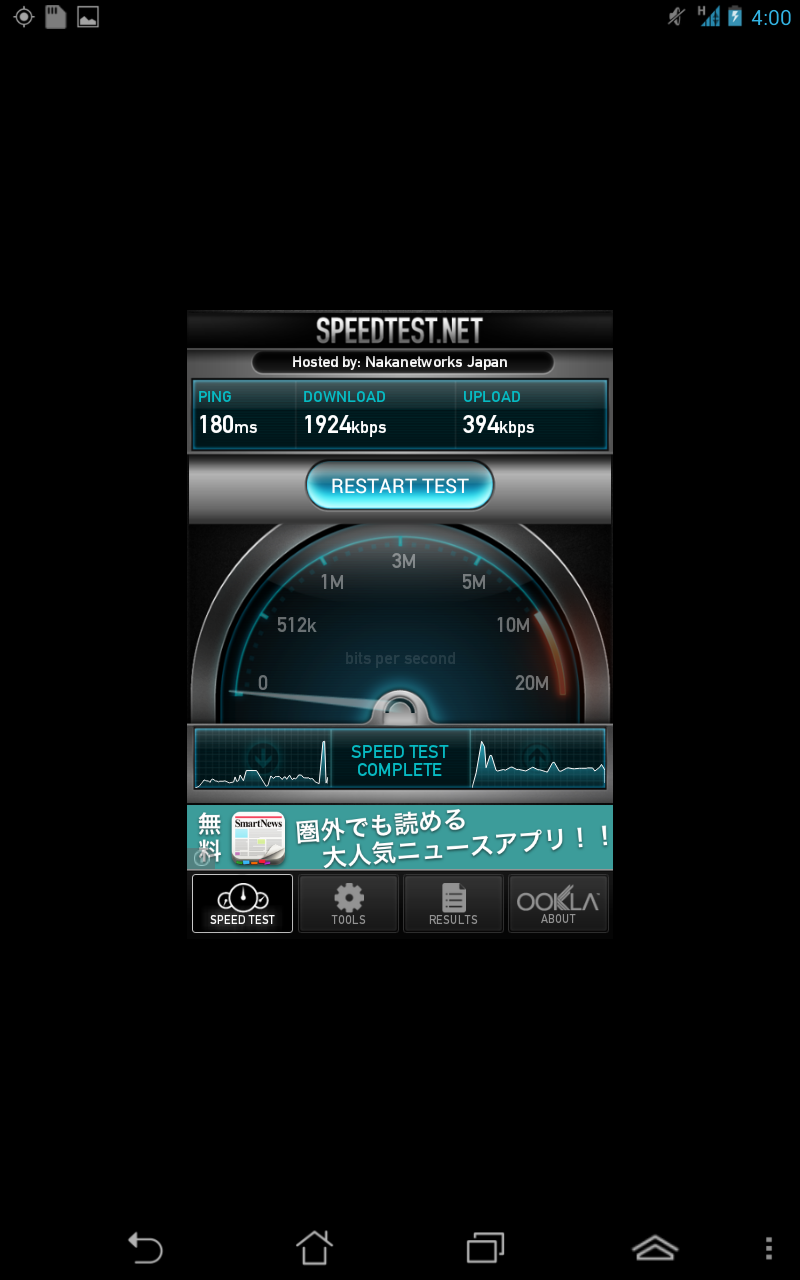Go back using the system back button

[145, 1247]
